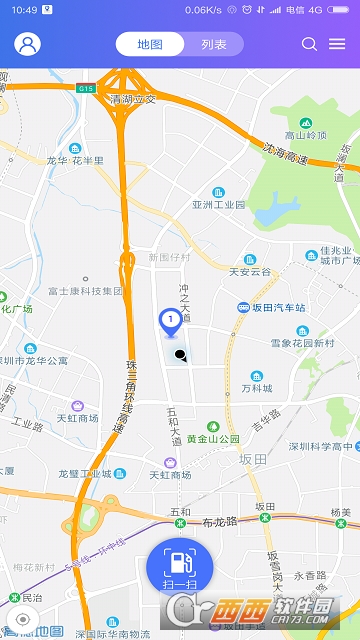Tap the 扫一扫 scan button
The image size is (360, 640).
[x=180, y=566]
